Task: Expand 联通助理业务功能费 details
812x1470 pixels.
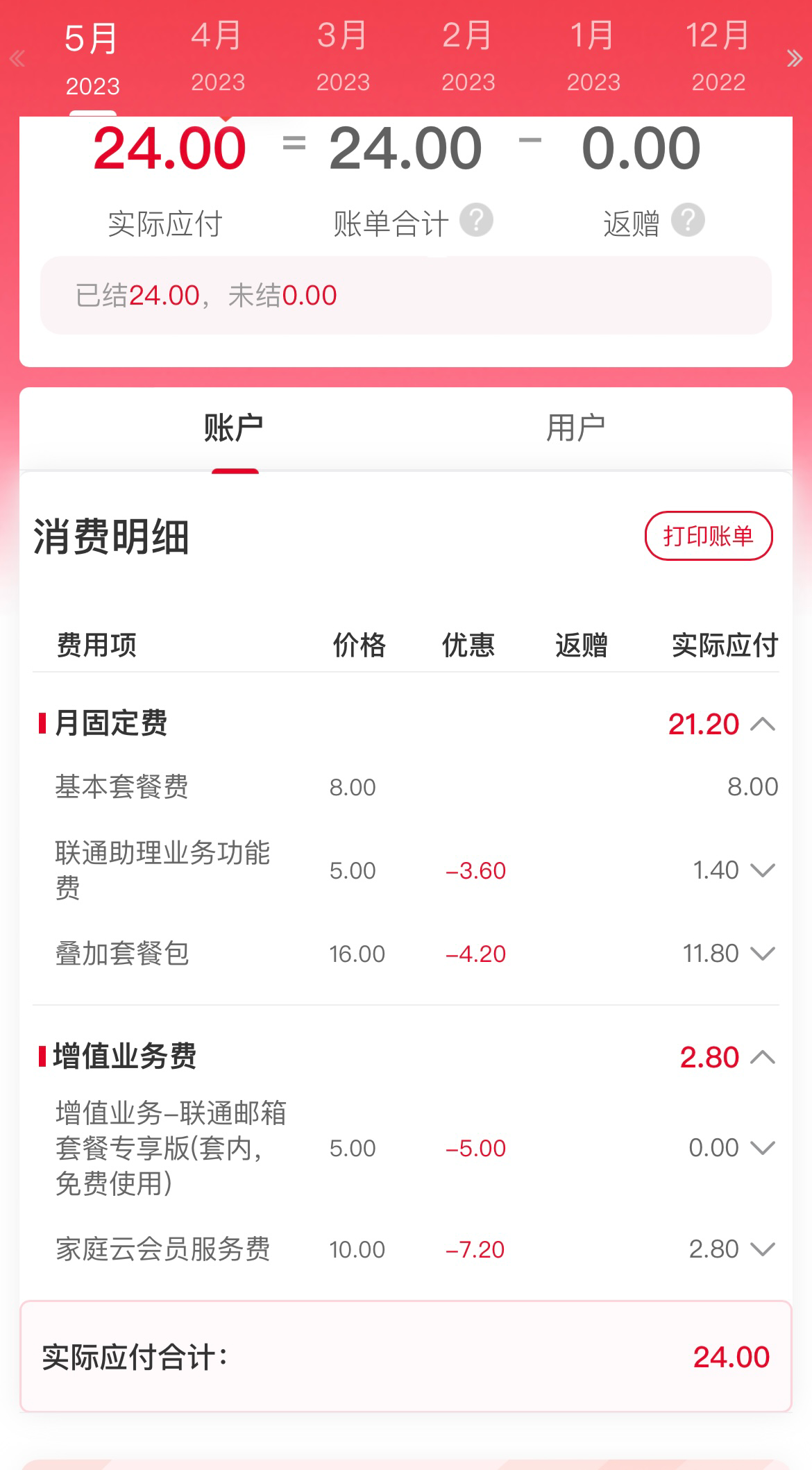Action: click(763, 870)
